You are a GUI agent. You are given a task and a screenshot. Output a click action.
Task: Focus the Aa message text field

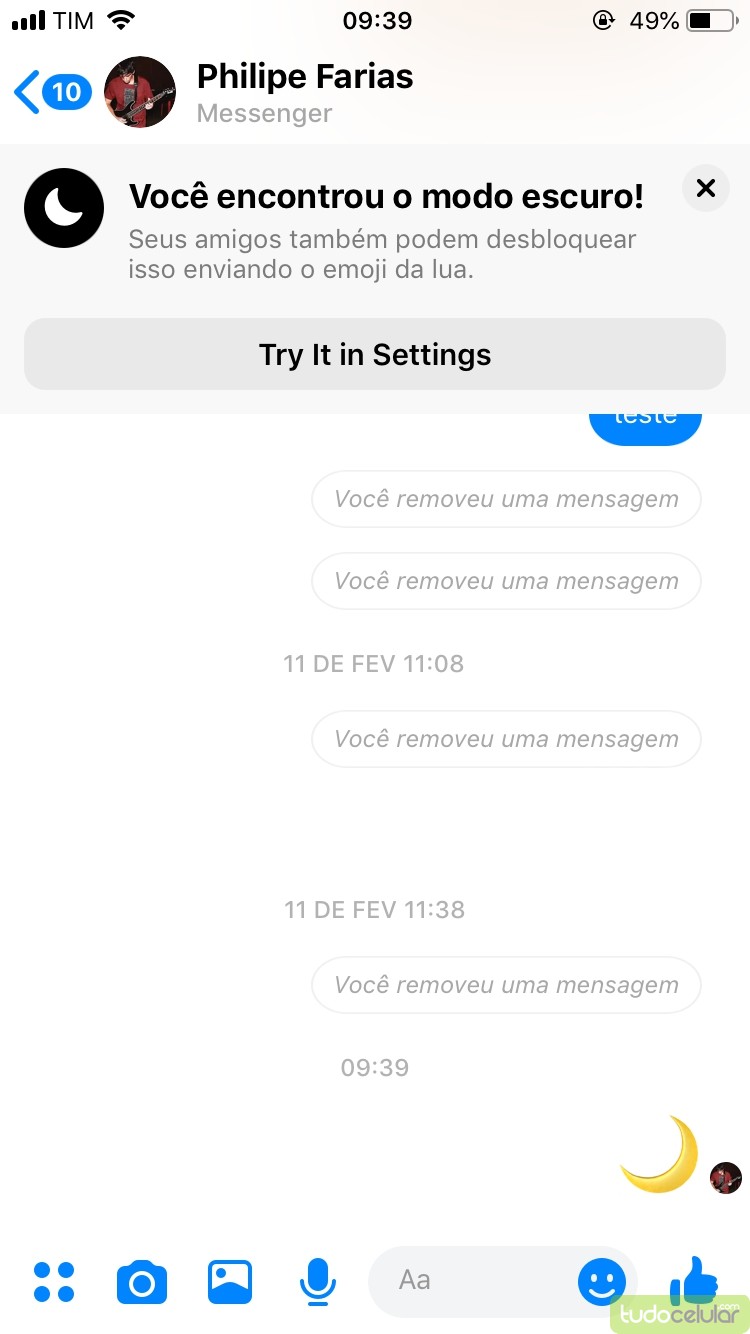[470, 1280]
